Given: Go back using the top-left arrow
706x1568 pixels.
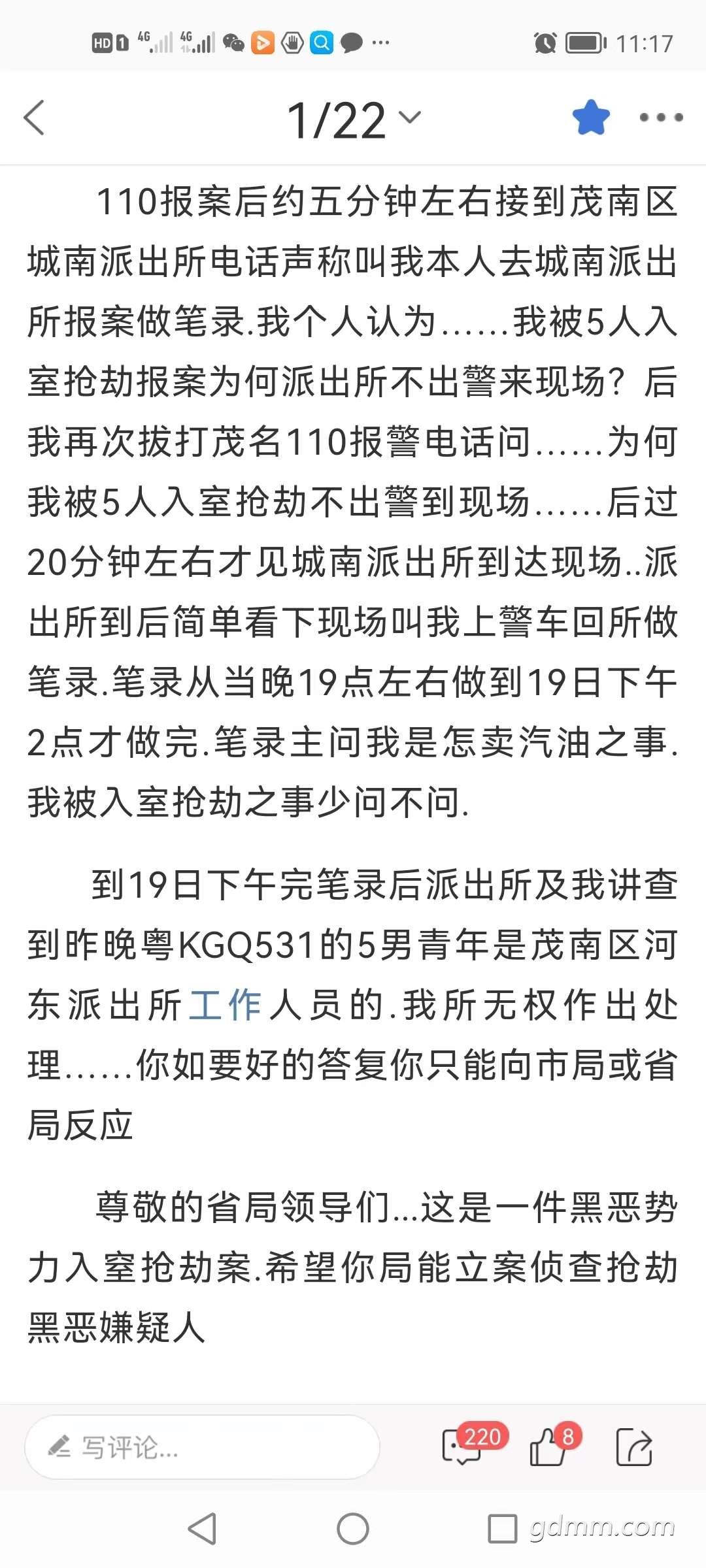Looking at the screenshot, I should (x=34, y=118).
